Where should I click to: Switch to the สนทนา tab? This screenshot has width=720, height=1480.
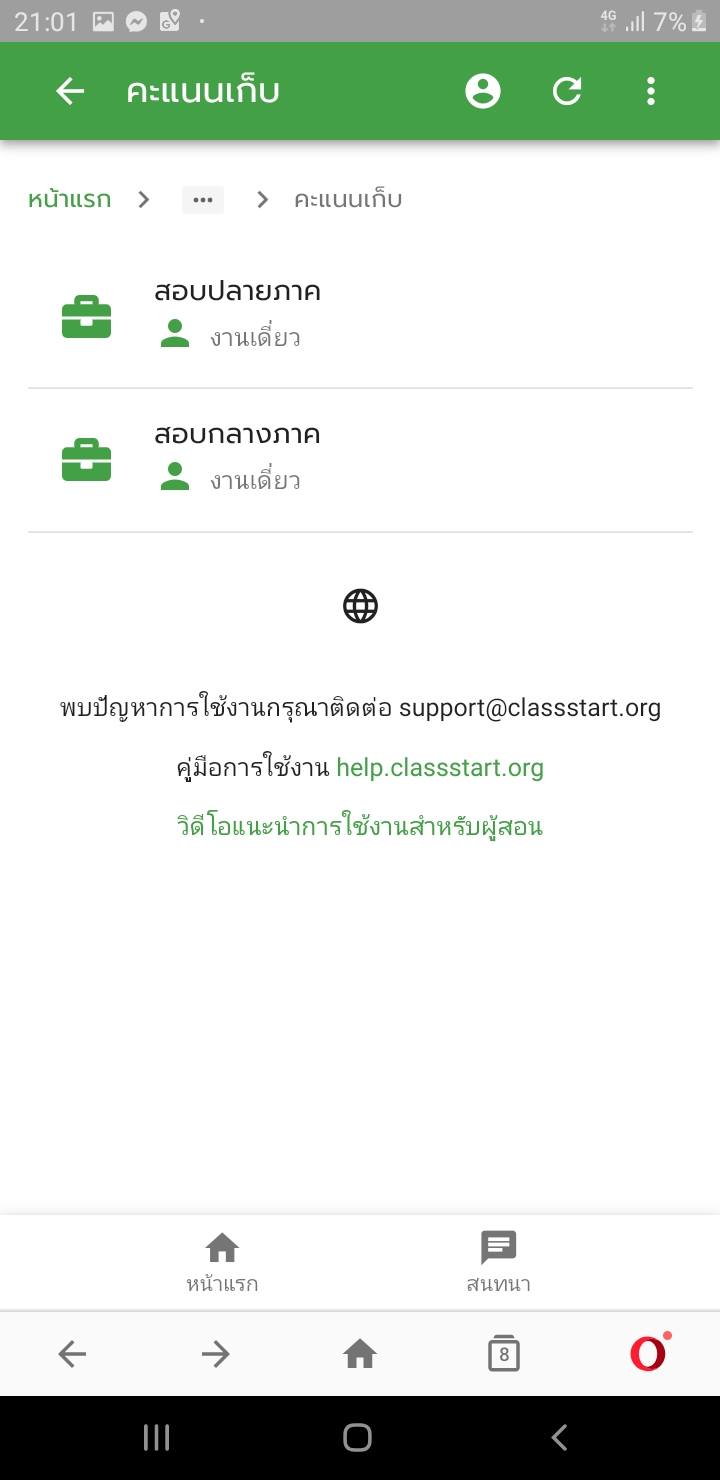click(x=498, y=1262)
